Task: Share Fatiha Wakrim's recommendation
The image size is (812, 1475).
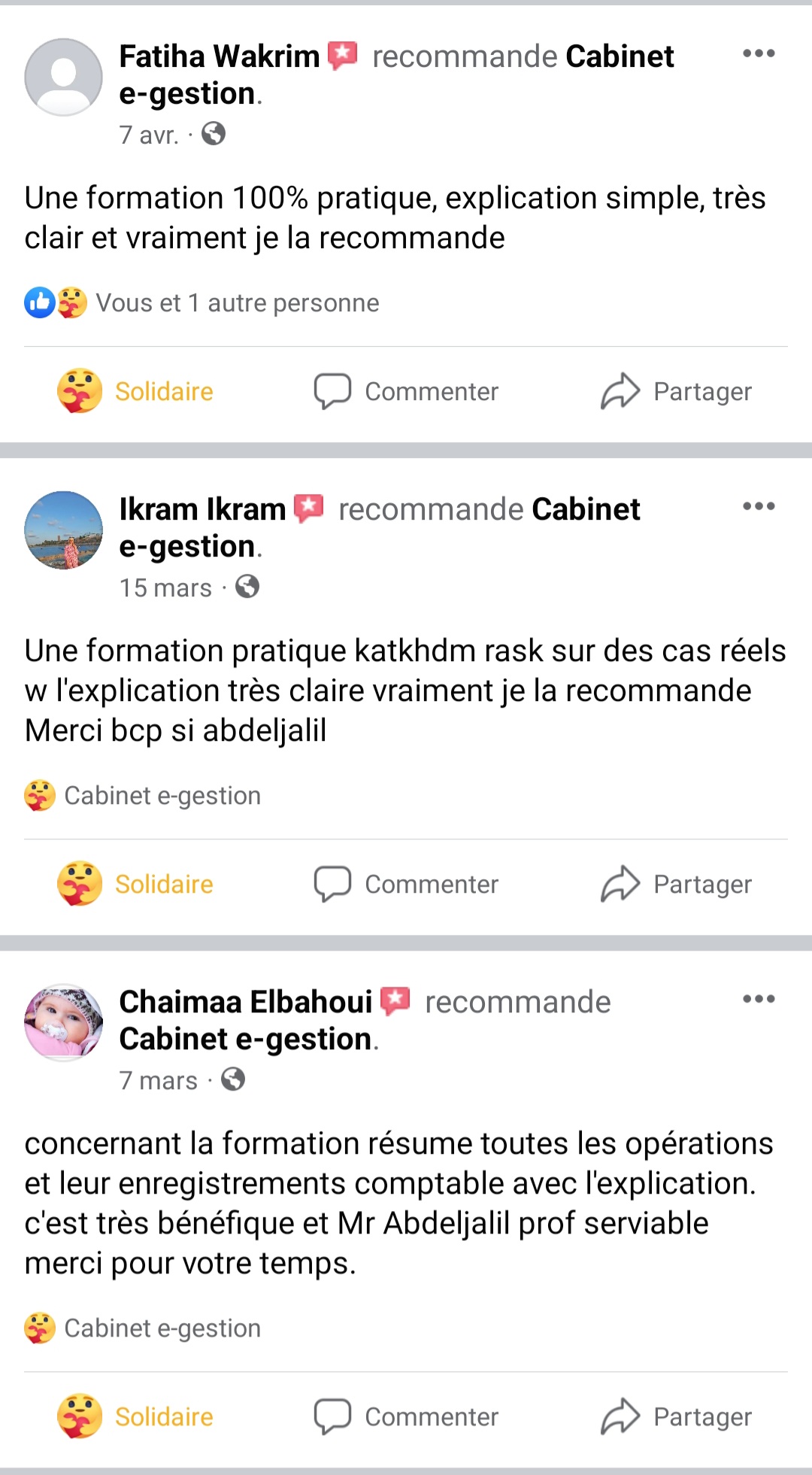Action: pyautogui.click(x=676, y=391)
